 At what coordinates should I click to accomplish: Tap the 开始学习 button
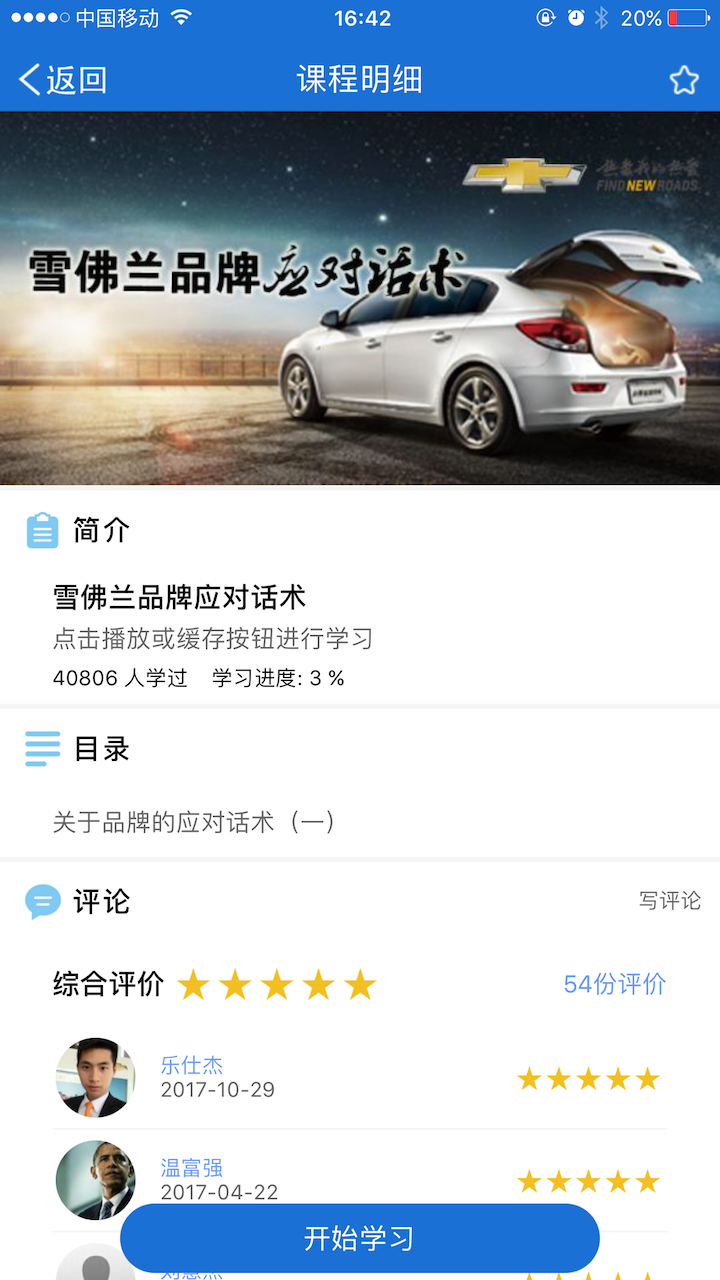[x=360, y=1237]
